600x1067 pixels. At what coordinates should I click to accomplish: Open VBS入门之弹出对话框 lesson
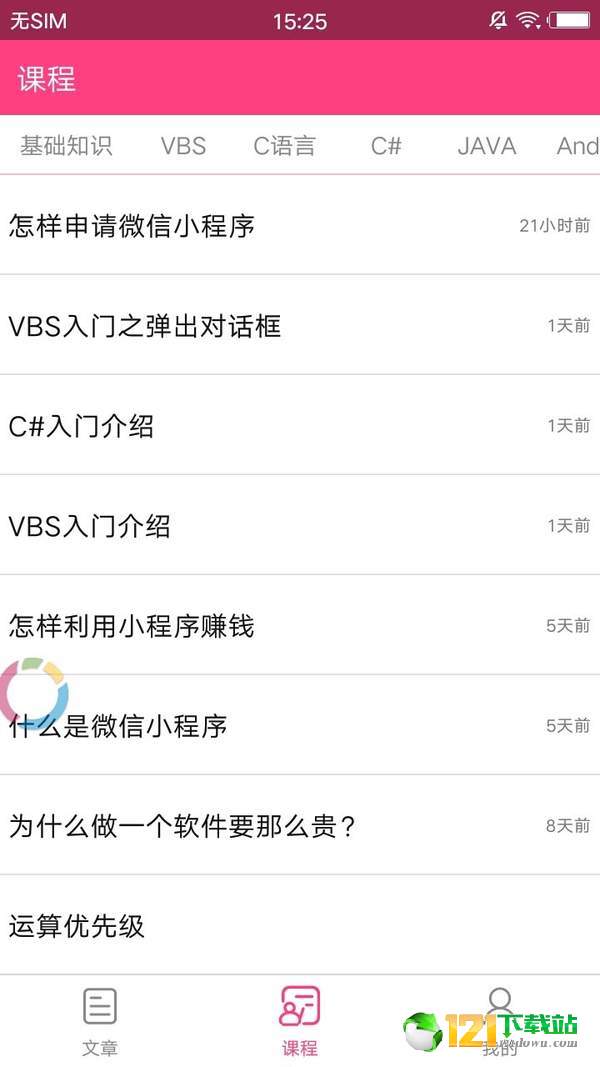click(300, 325)
